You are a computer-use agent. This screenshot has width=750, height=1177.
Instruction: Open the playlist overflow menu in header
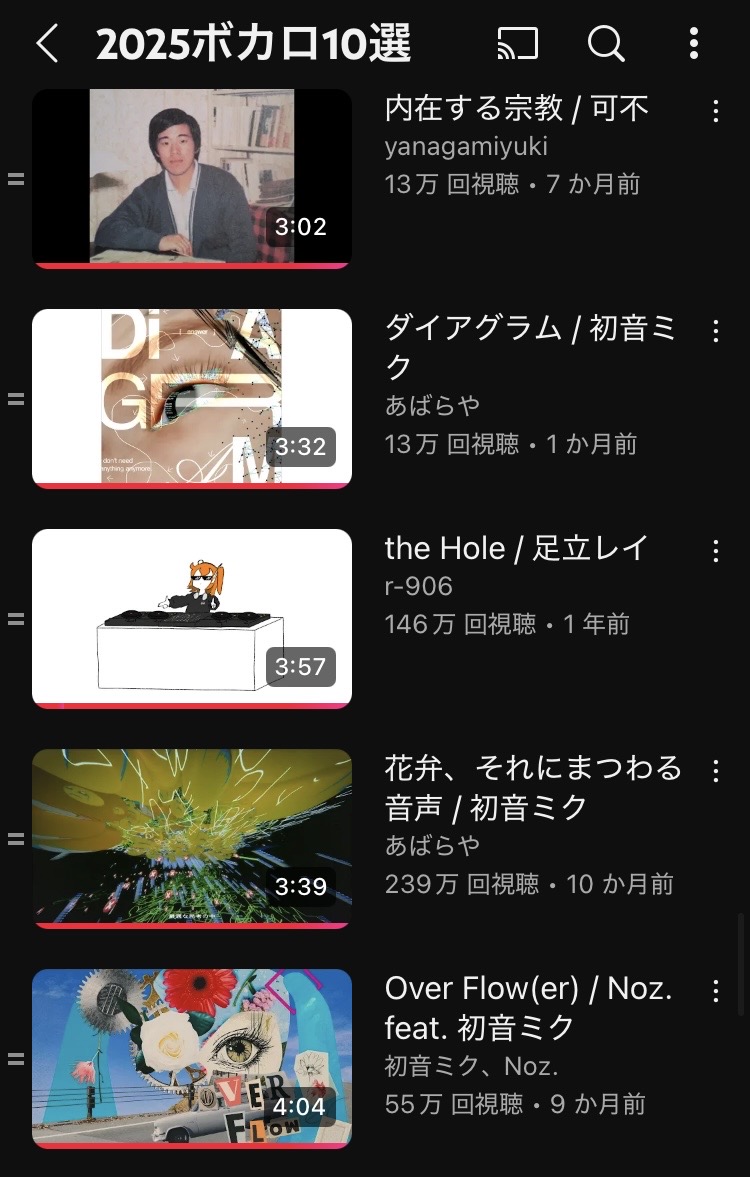[x=693, y=44]
